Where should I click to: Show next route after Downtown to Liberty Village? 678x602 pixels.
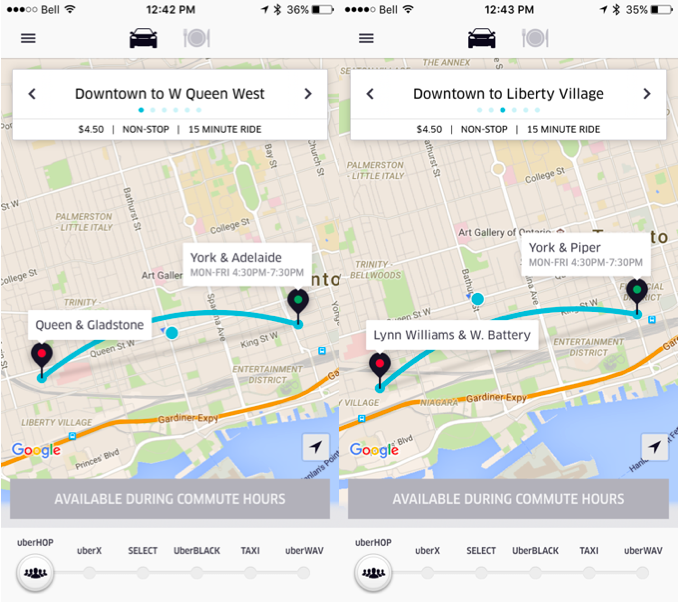[x=646, y=94]
